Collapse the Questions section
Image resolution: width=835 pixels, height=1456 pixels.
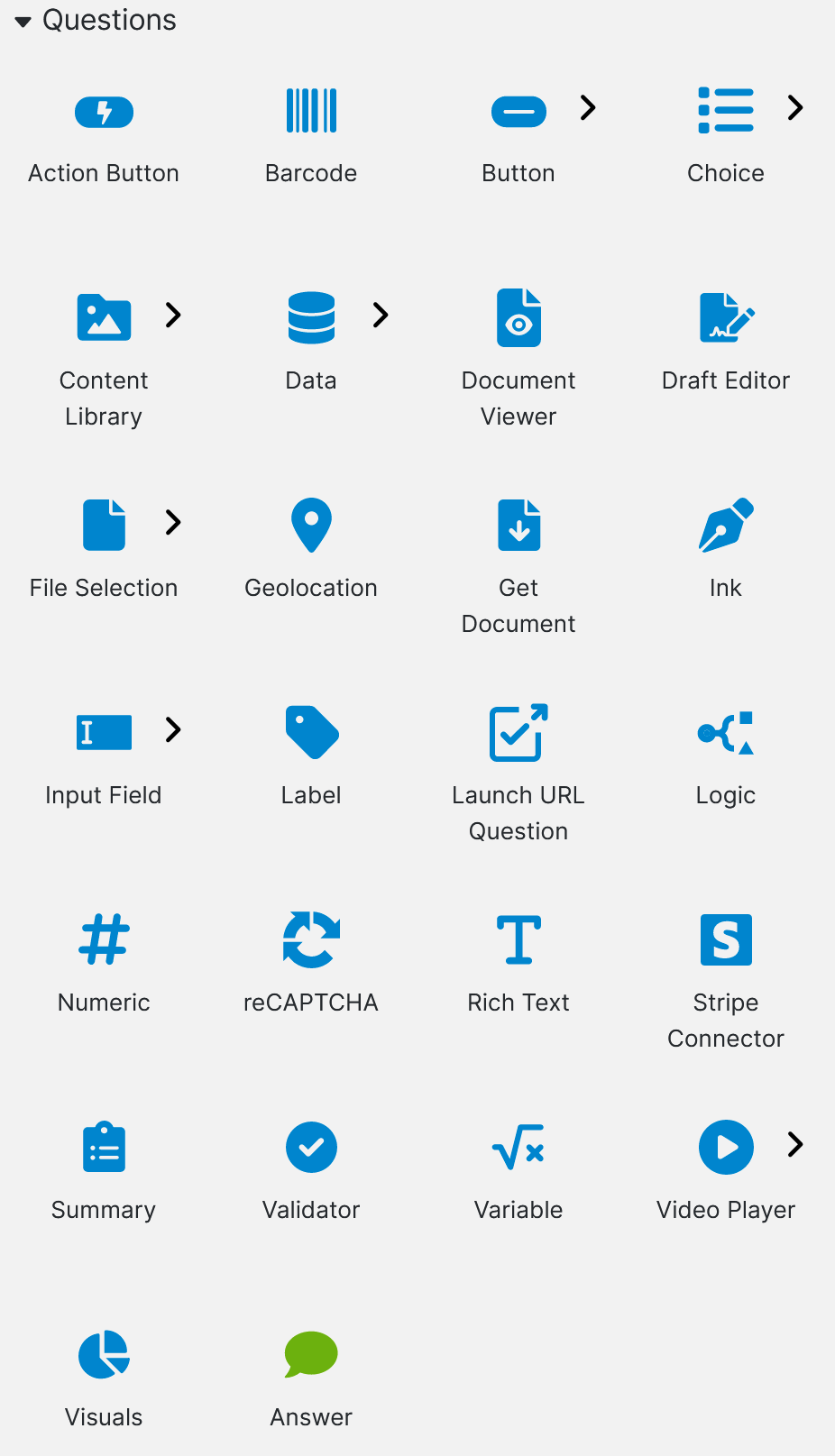(23, 21)
